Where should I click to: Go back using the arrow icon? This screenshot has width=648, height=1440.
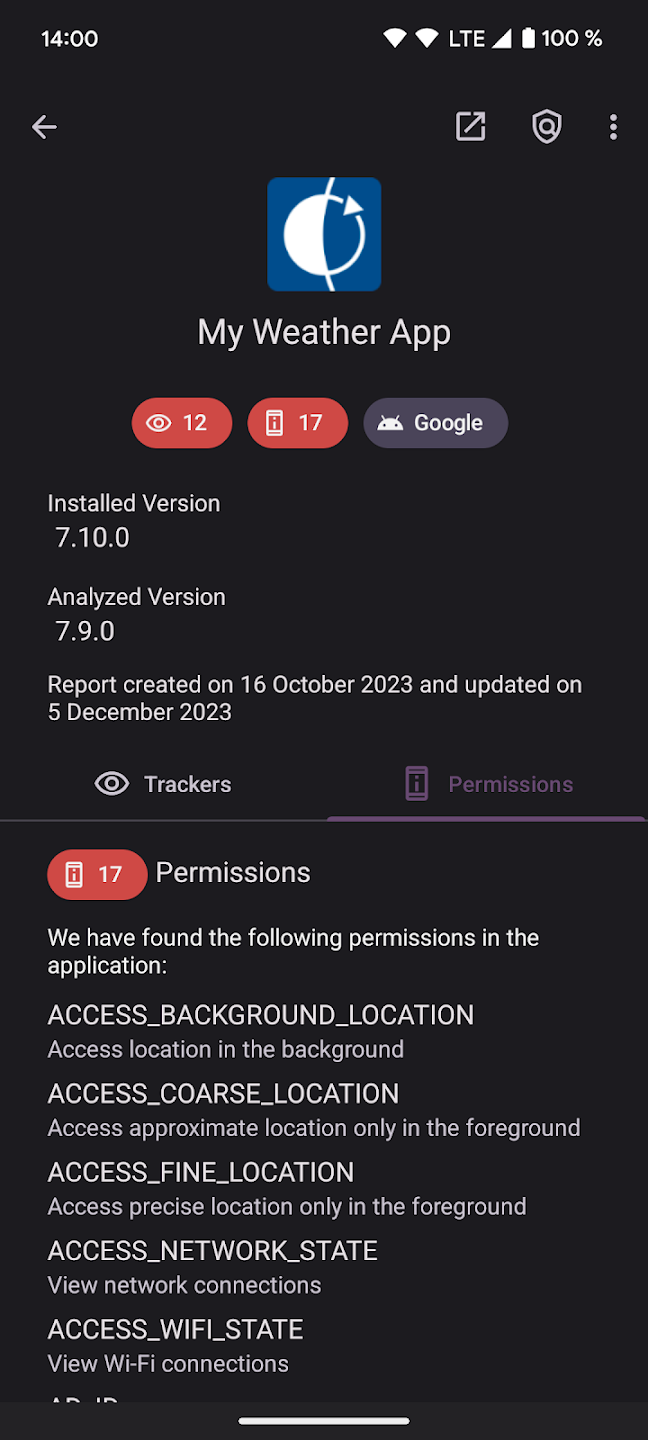(44, 127)
